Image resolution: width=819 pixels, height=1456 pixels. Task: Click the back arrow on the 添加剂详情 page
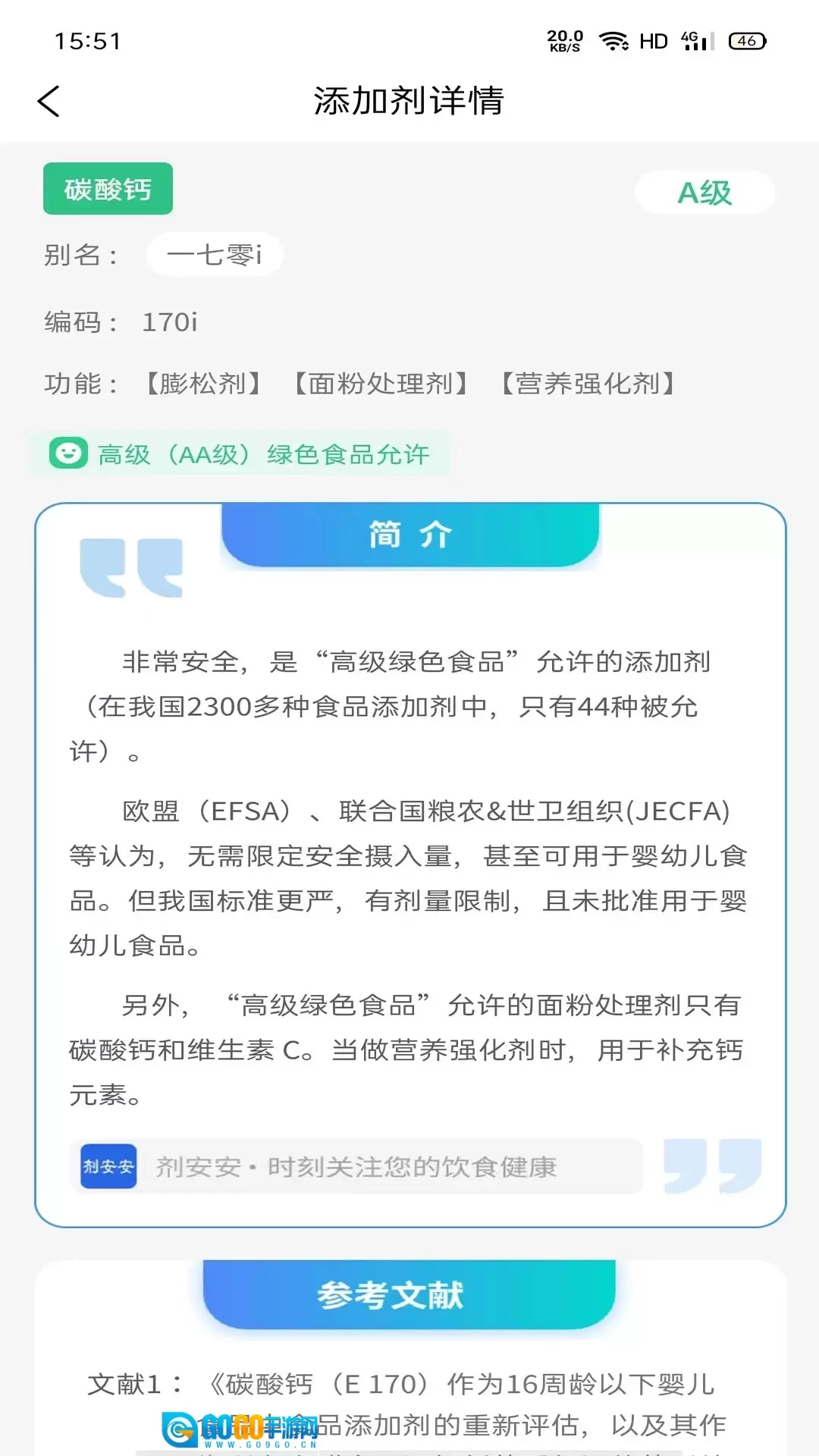49,101
